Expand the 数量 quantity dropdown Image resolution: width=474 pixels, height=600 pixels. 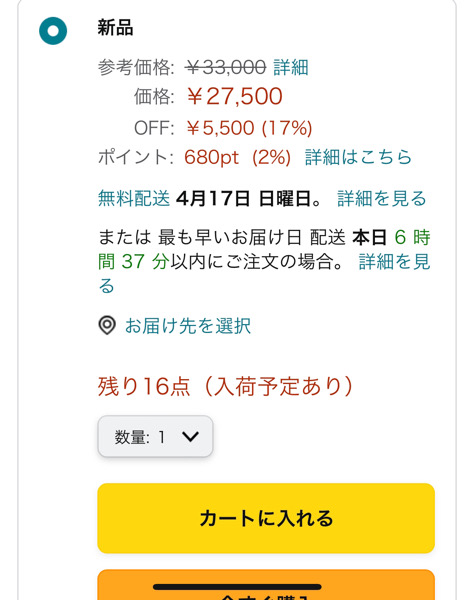pos(155,437)
